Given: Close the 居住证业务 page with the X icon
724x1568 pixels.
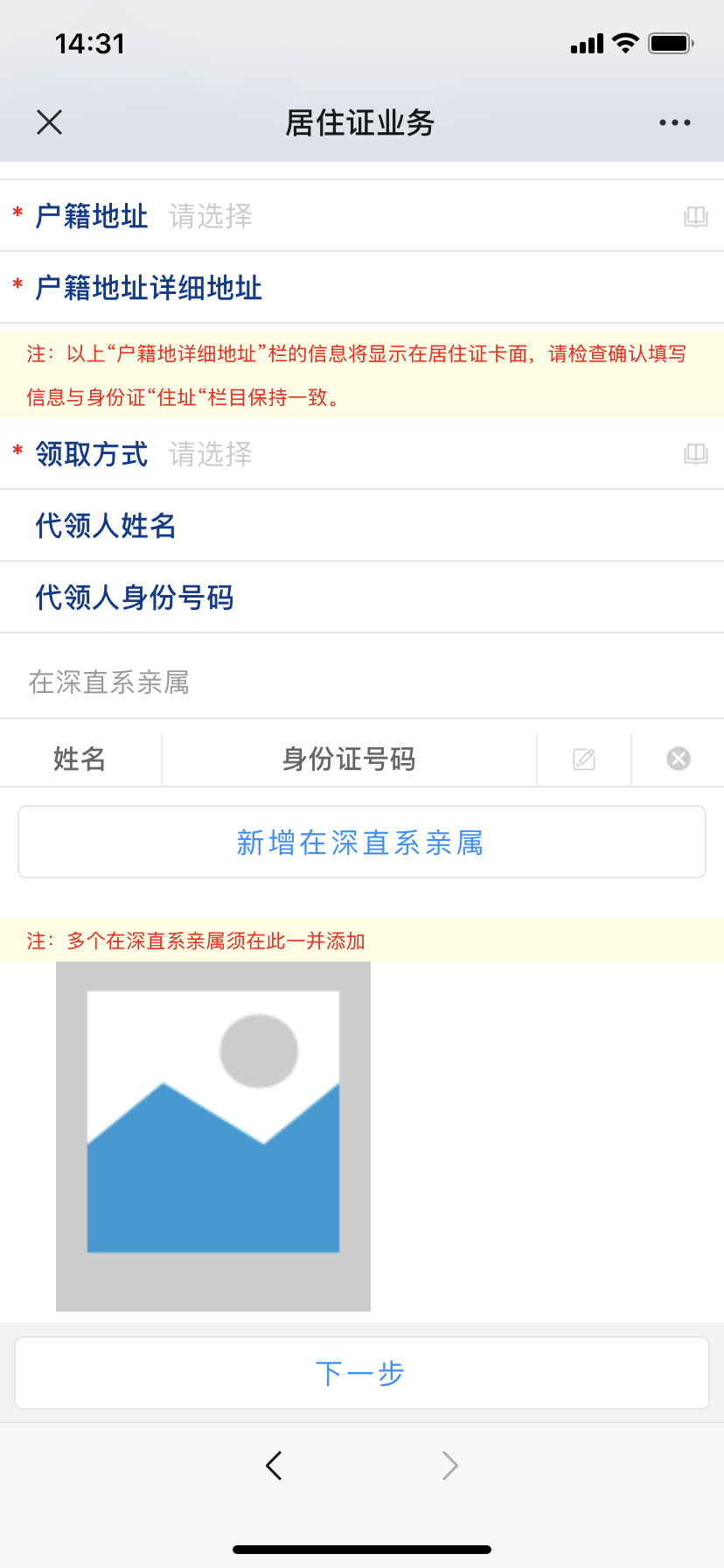Looking at the screenshot, I should pyautogui.click(x=49, y=122).
